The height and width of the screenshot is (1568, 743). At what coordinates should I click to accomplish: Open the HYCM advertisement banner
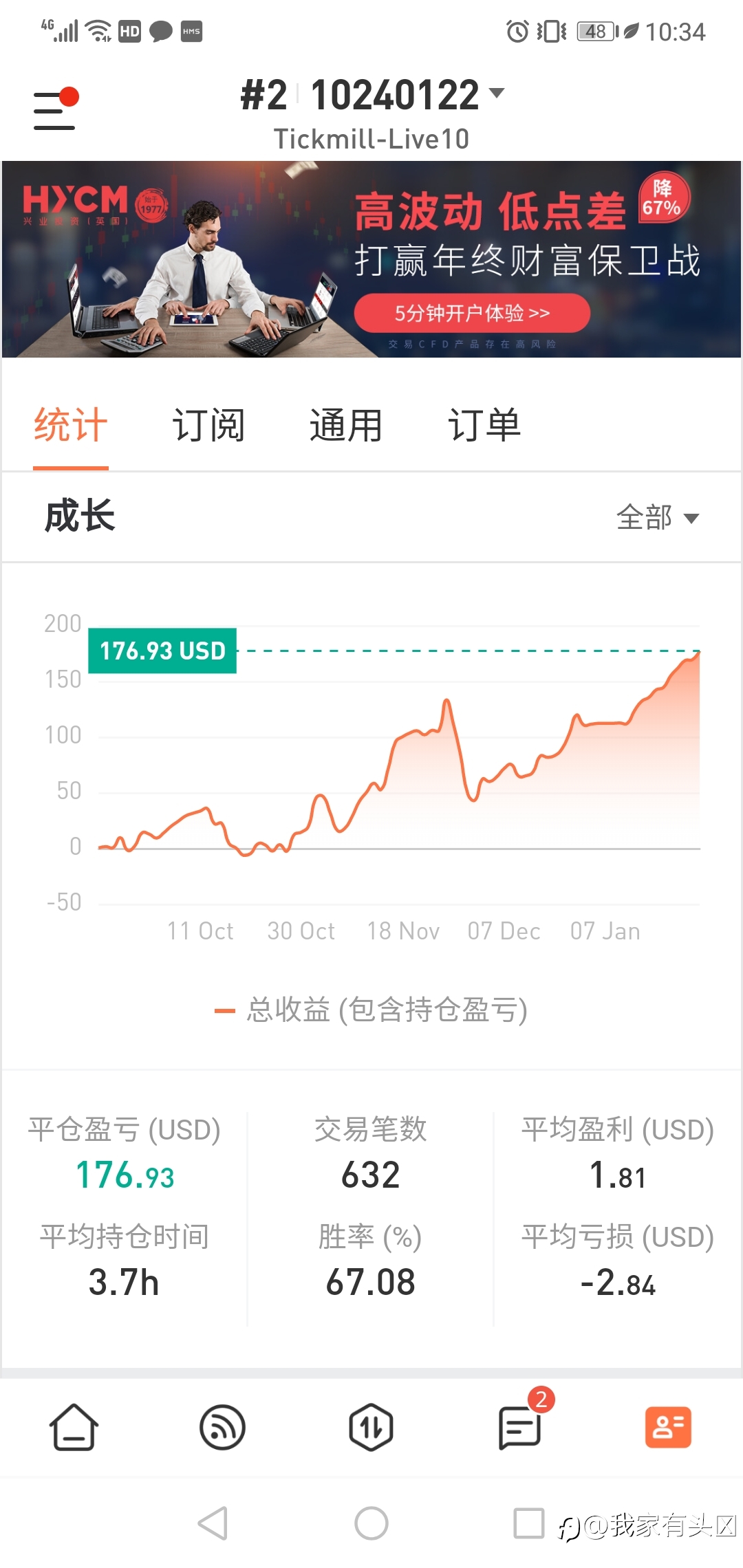click(x=371, y=259)
